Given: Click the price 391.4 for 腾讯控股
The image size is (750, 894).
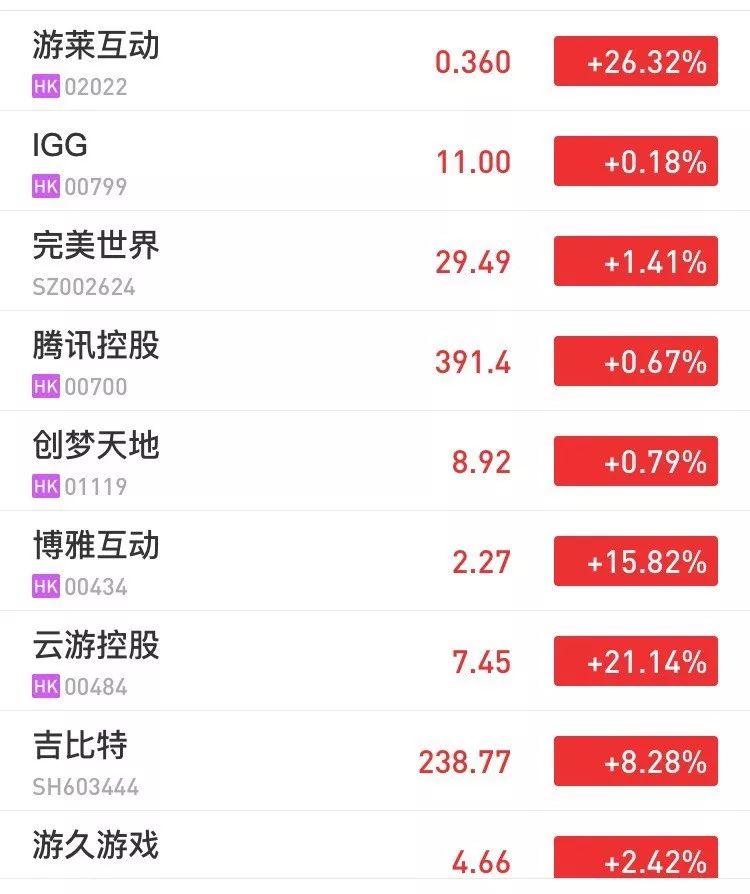Looking at the screenshot, I should pos(472,361).
